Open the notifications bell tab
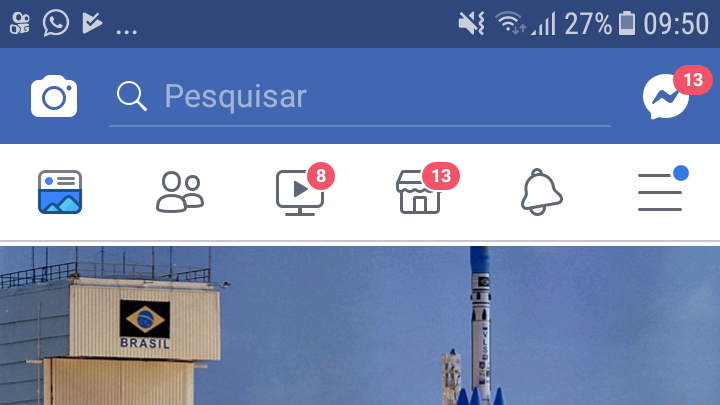Viewport: 720px width, 405px height. tap(541, 192)
